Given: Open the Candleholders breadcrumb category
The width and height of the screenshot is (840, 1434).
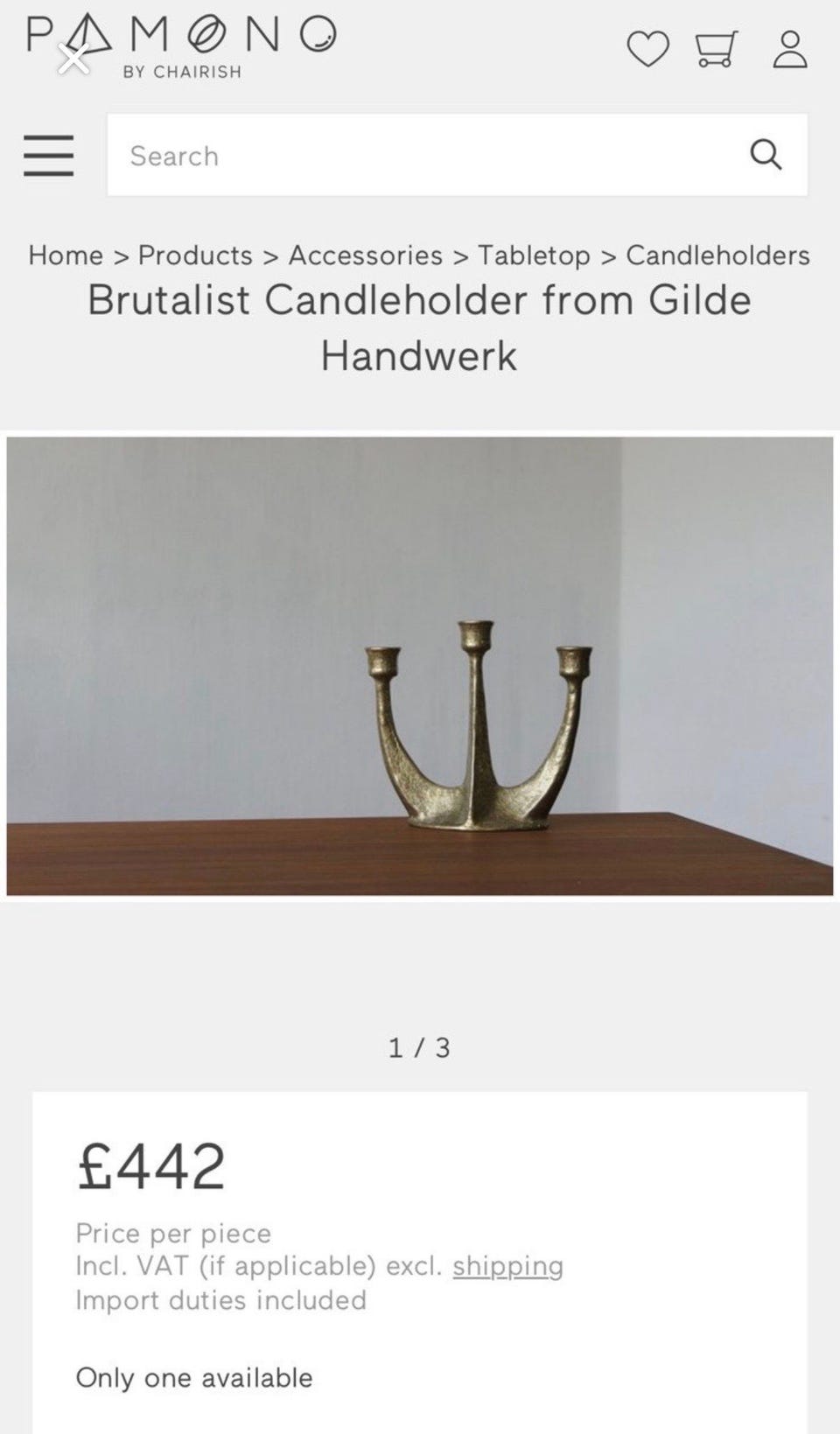Looking at the screenshot, I should (x=716, y=255).
